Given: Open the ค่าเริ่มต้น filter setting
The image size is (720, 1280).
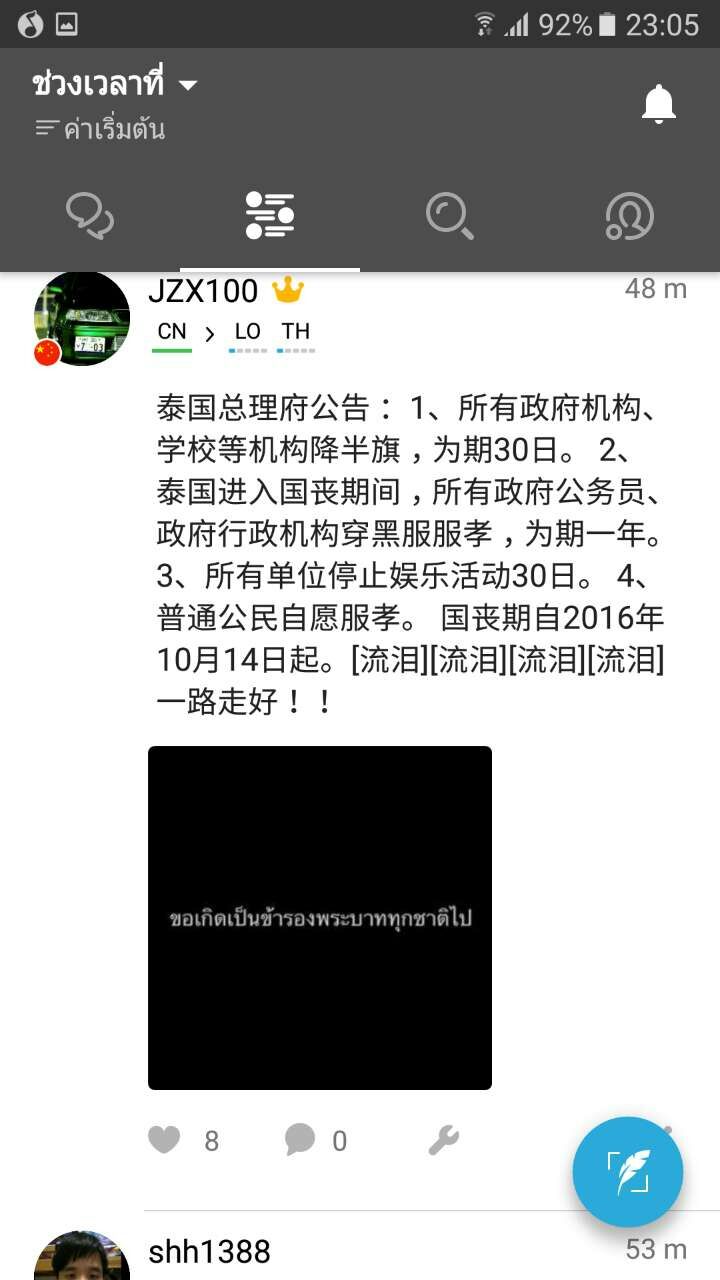Looking at the screenshot, I should (x=100, y=129).
